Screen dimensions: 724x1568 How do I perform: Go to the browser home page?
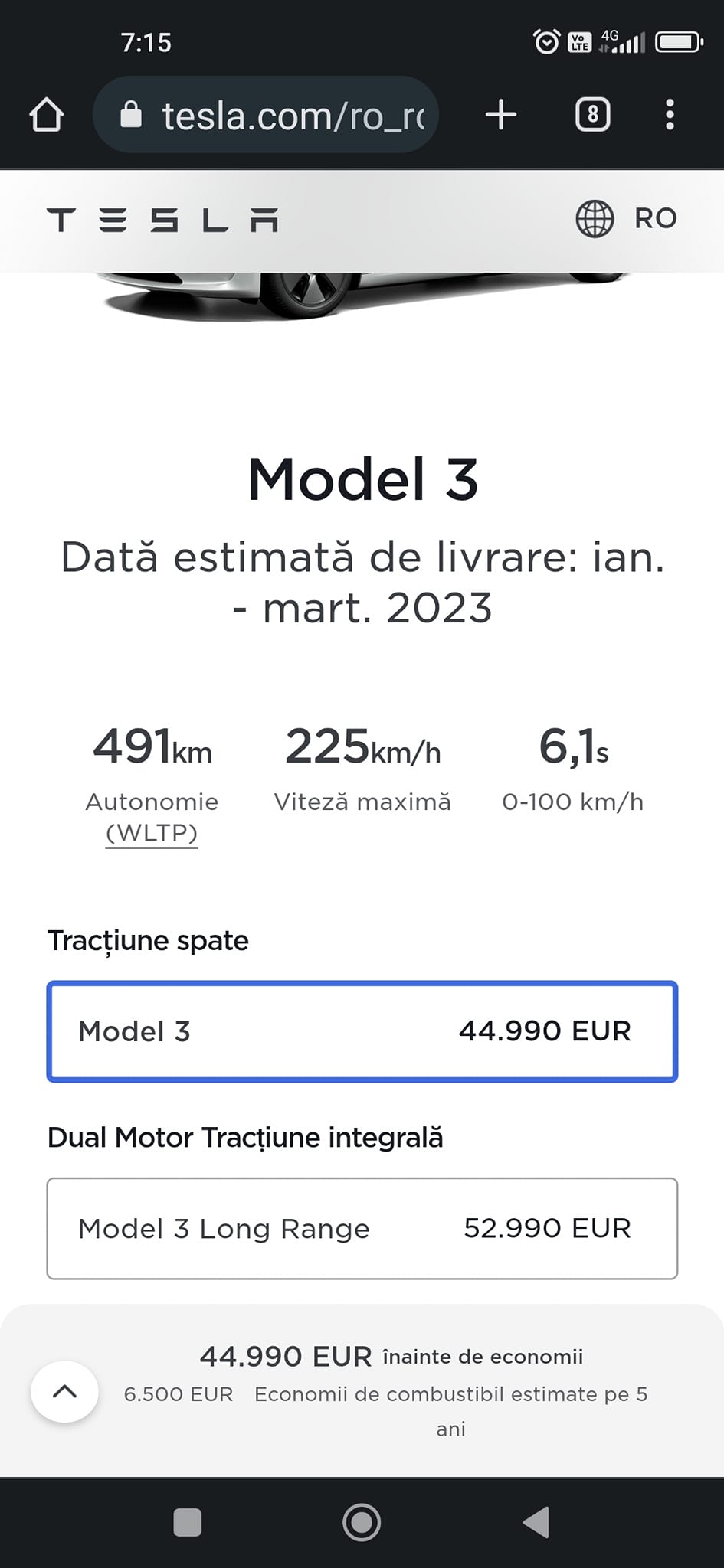[x=46, y=116]
